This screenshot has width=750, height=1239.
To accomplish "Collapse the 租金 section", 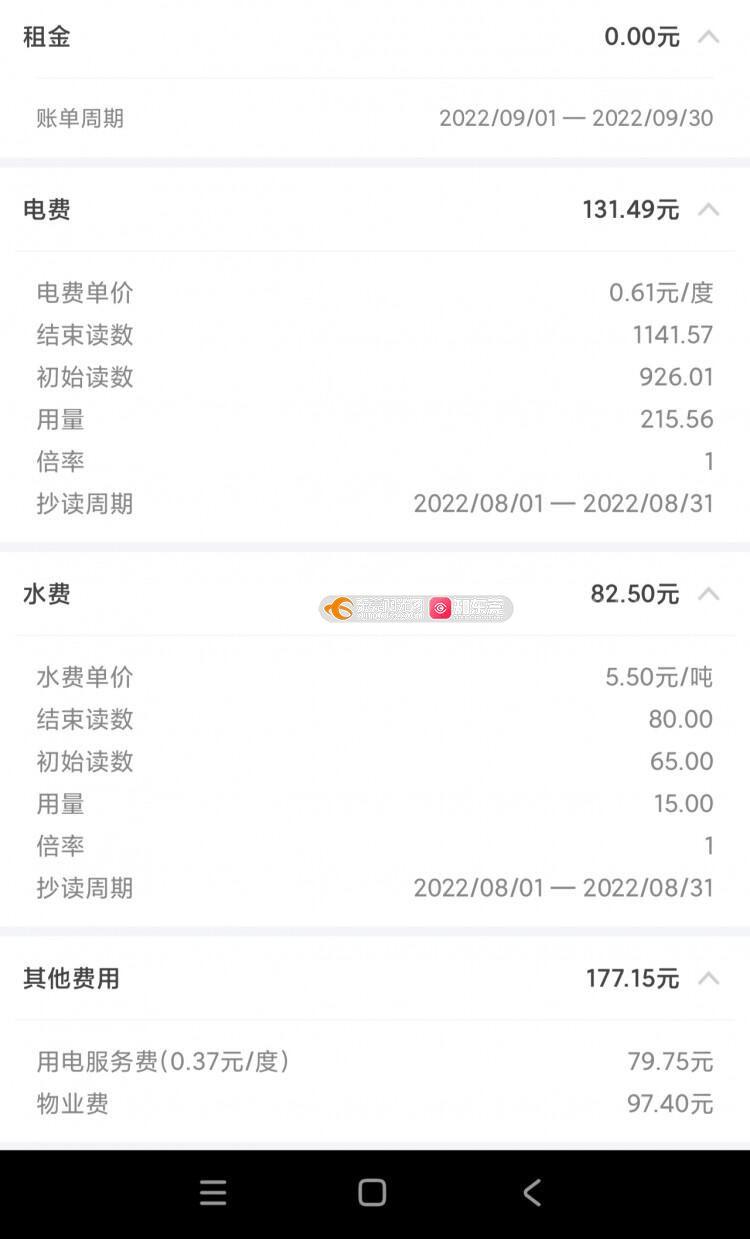I will (708, 37).
